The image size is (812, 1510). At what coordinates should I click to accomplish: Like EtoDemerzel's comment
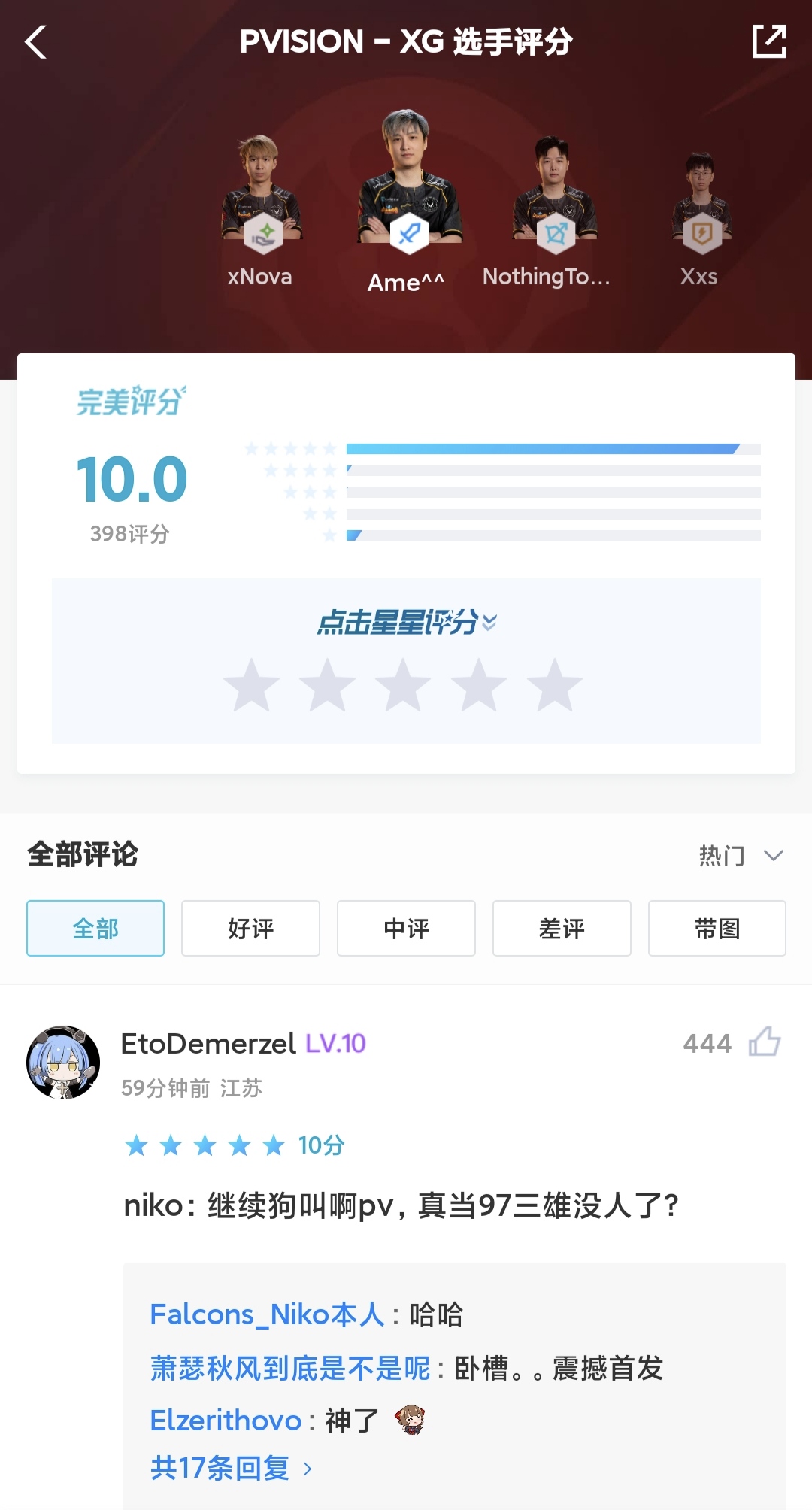[765, 1042]
